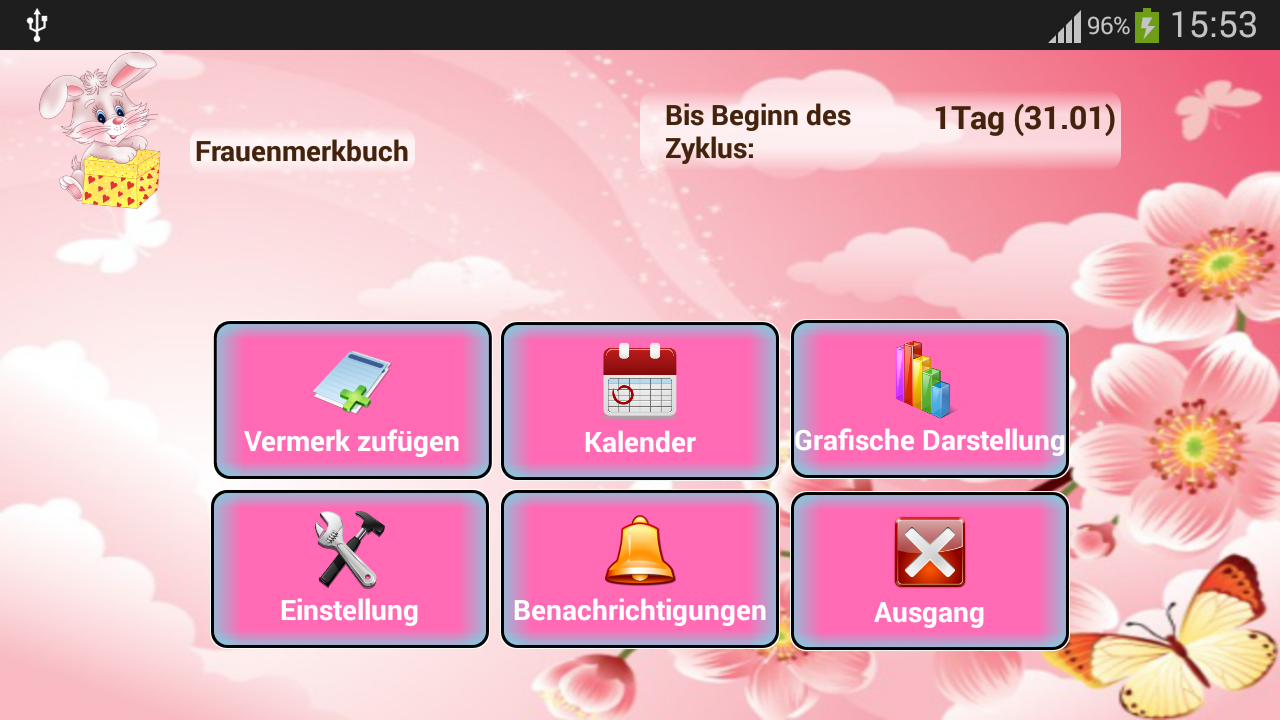Tap the Vermerk zufügen button
The image size is (1280, 720).
click(x=352, y=400)
